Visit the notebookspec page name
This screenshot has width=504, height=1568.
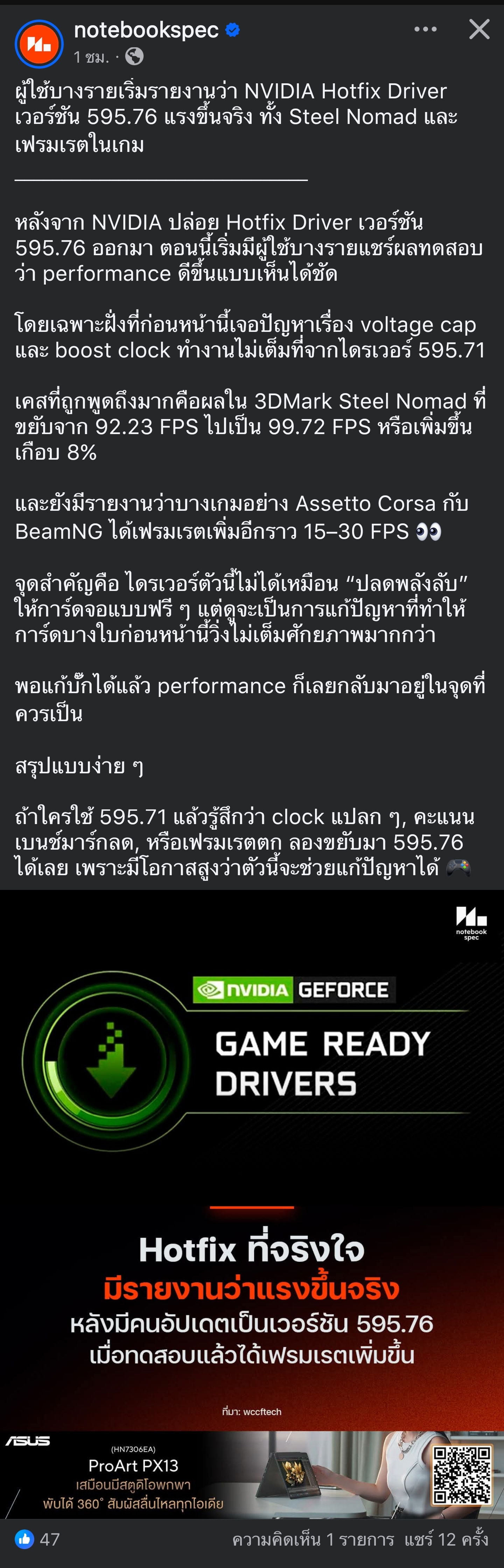click(x=146, y=30)
